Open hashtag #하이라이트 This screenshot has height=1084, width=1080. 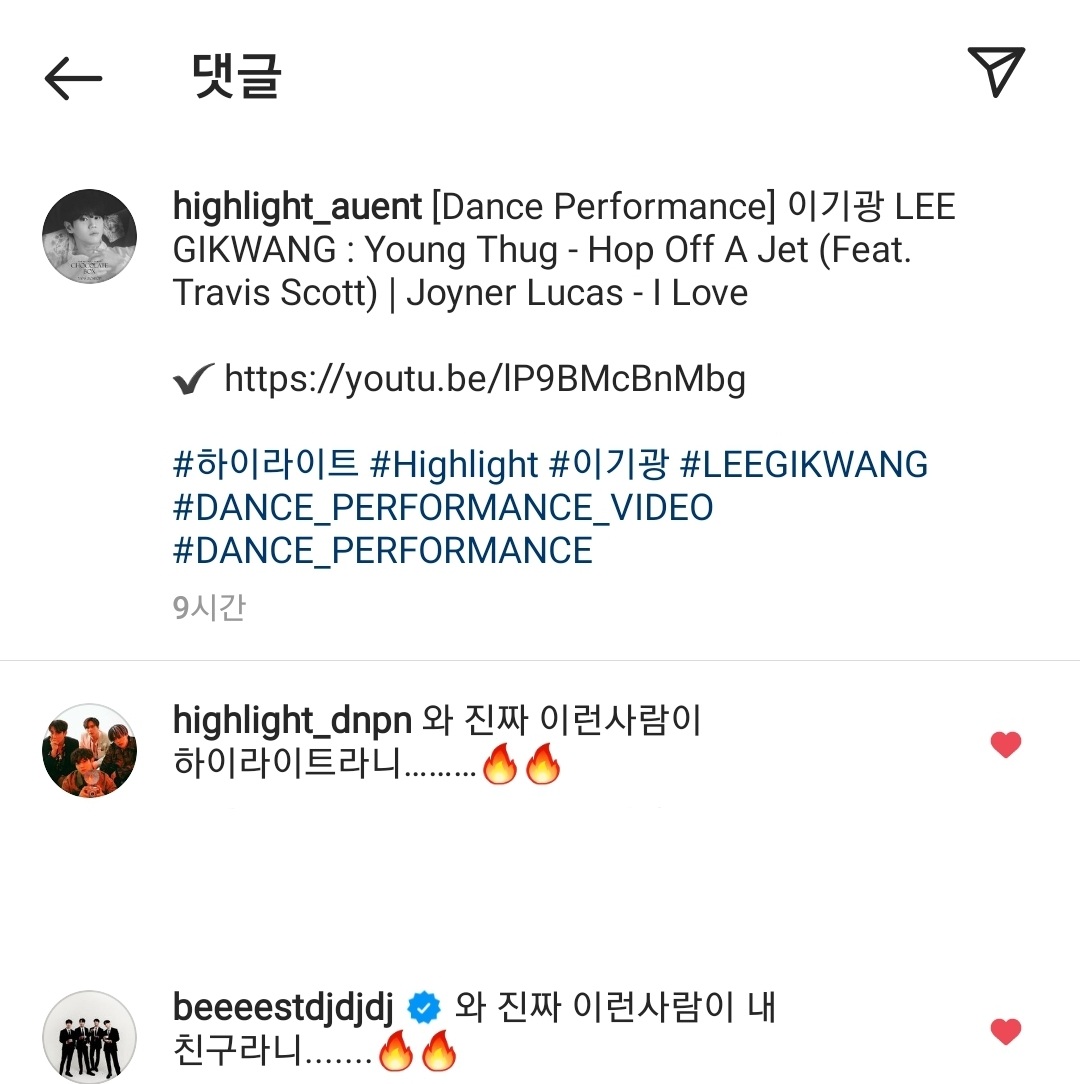265,465
